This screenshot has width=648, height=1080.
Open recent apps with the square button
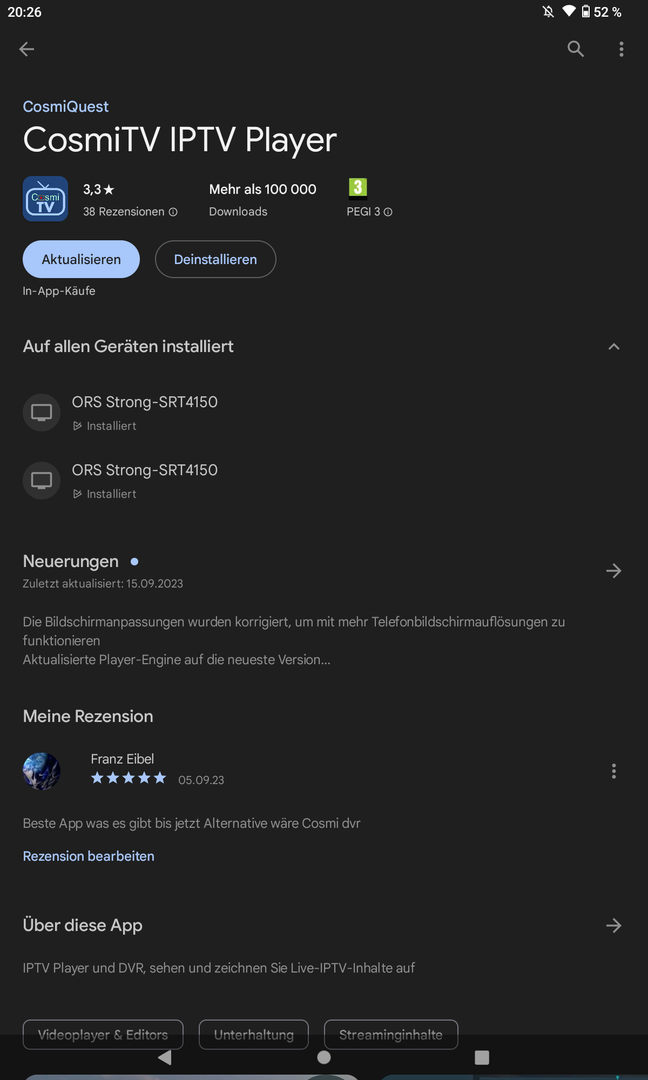[x=482, y=1057]
